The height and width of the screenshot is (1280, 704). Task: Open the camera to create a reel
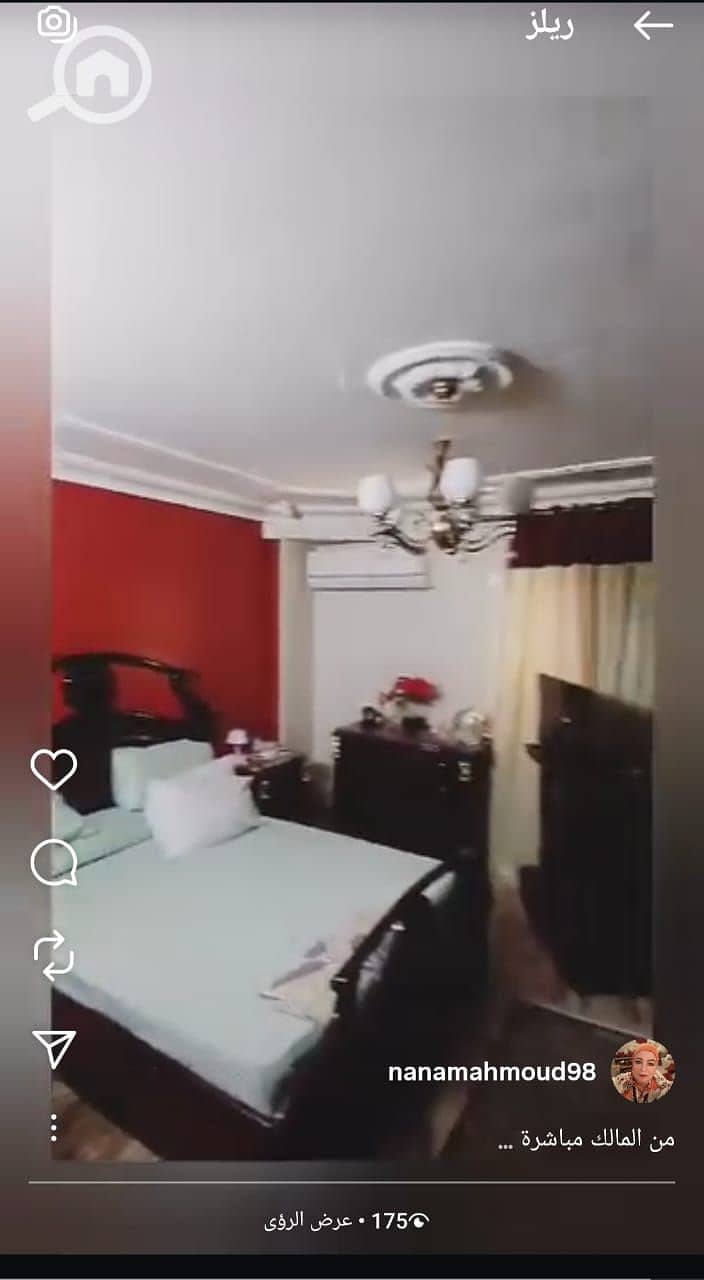(56, 23)
